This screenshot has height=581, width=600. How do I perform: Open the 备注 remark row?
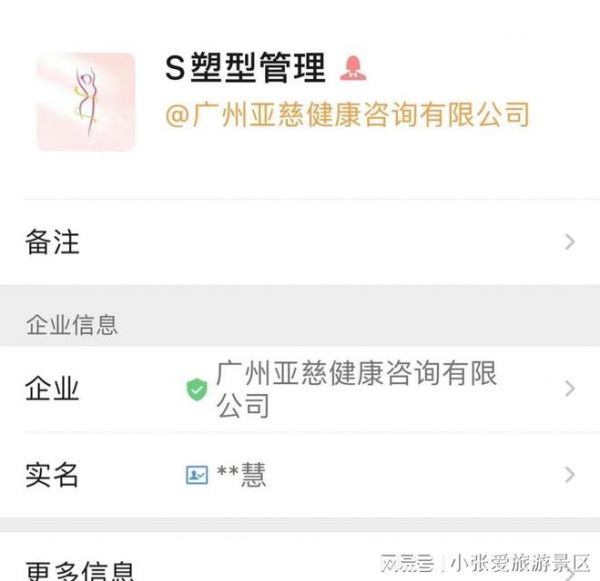pos(300,242)
